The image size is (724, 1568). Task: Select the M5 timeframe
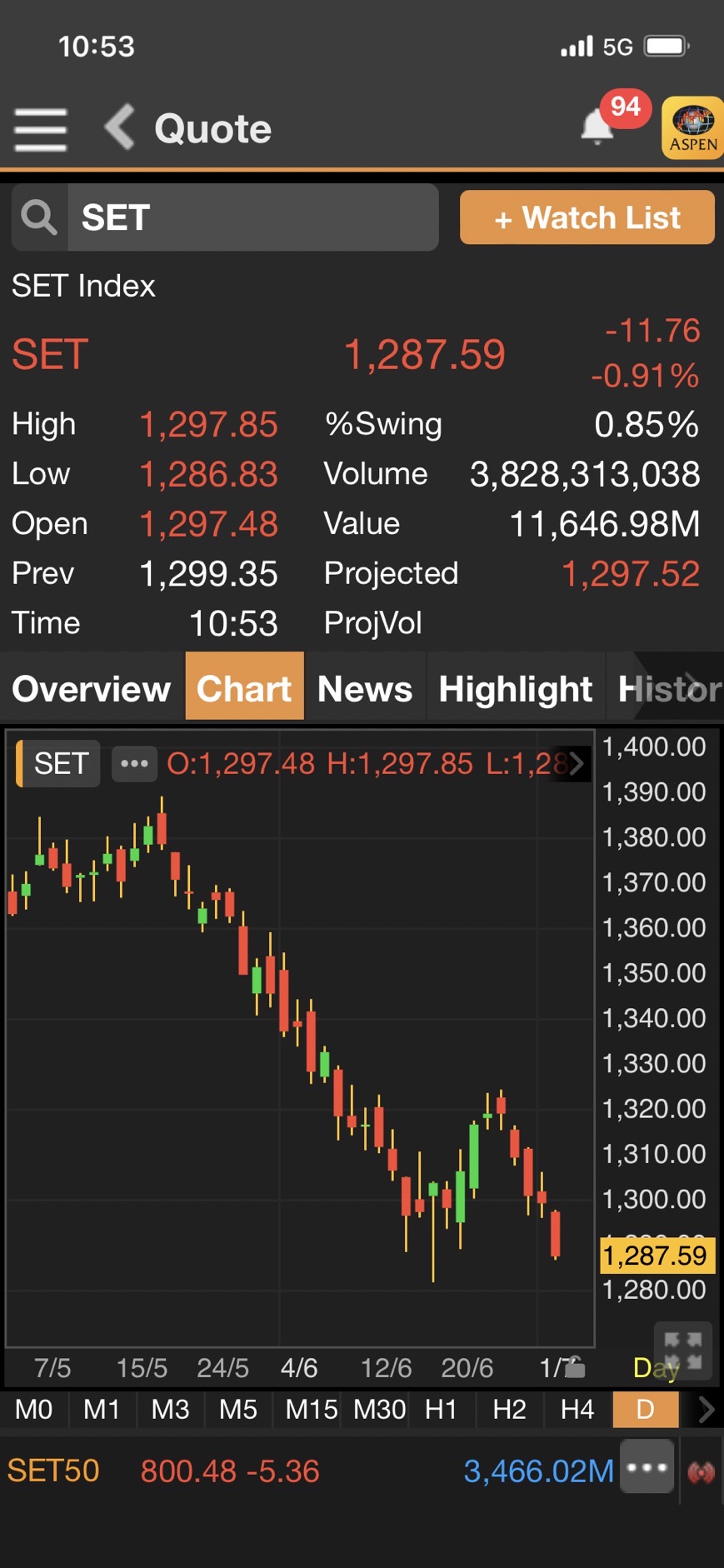click(x=238, y=1410)
